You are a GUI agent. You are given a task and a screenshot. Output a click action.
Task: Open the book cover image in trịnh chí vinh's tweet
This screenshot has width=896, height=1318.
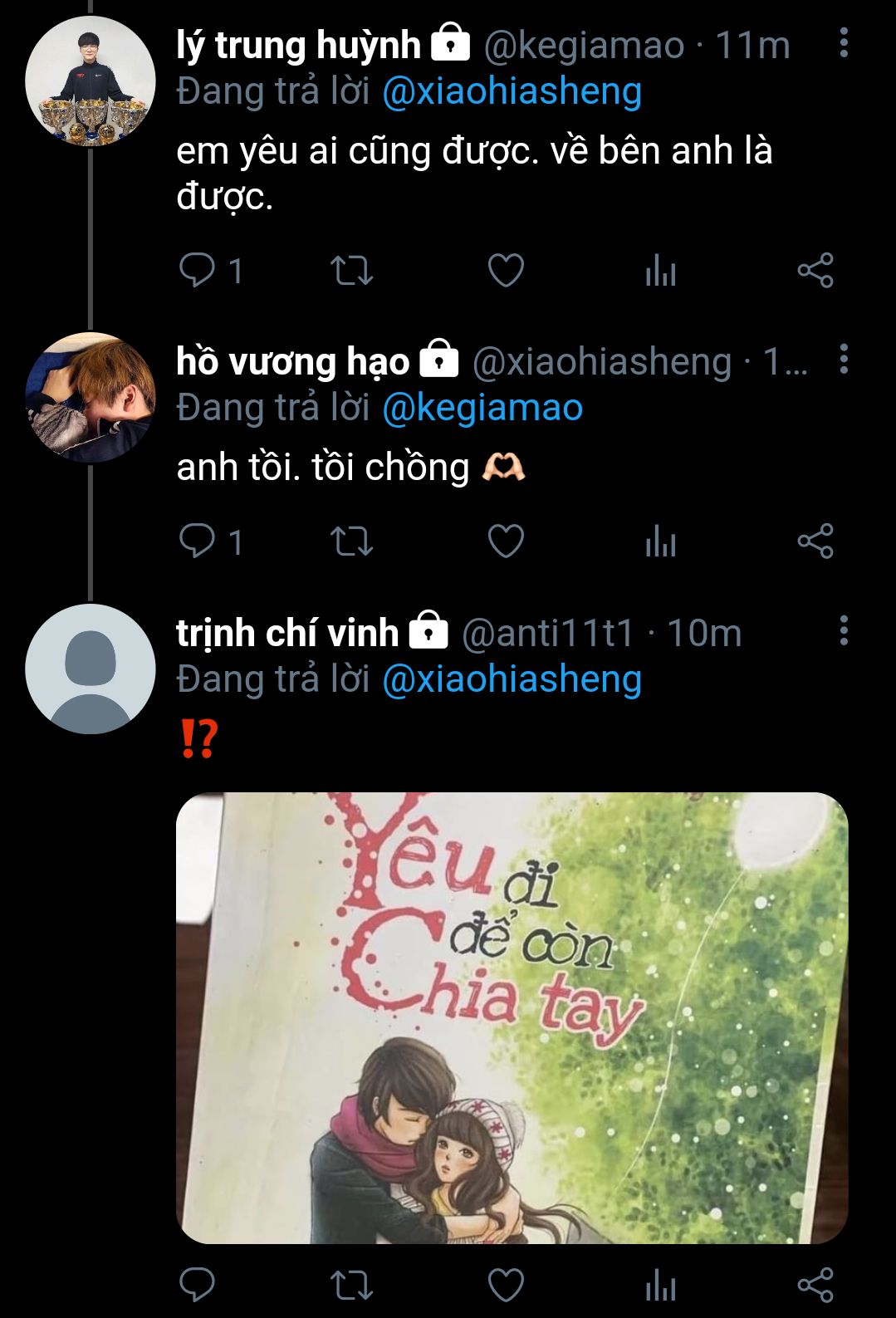(512, 1017)
